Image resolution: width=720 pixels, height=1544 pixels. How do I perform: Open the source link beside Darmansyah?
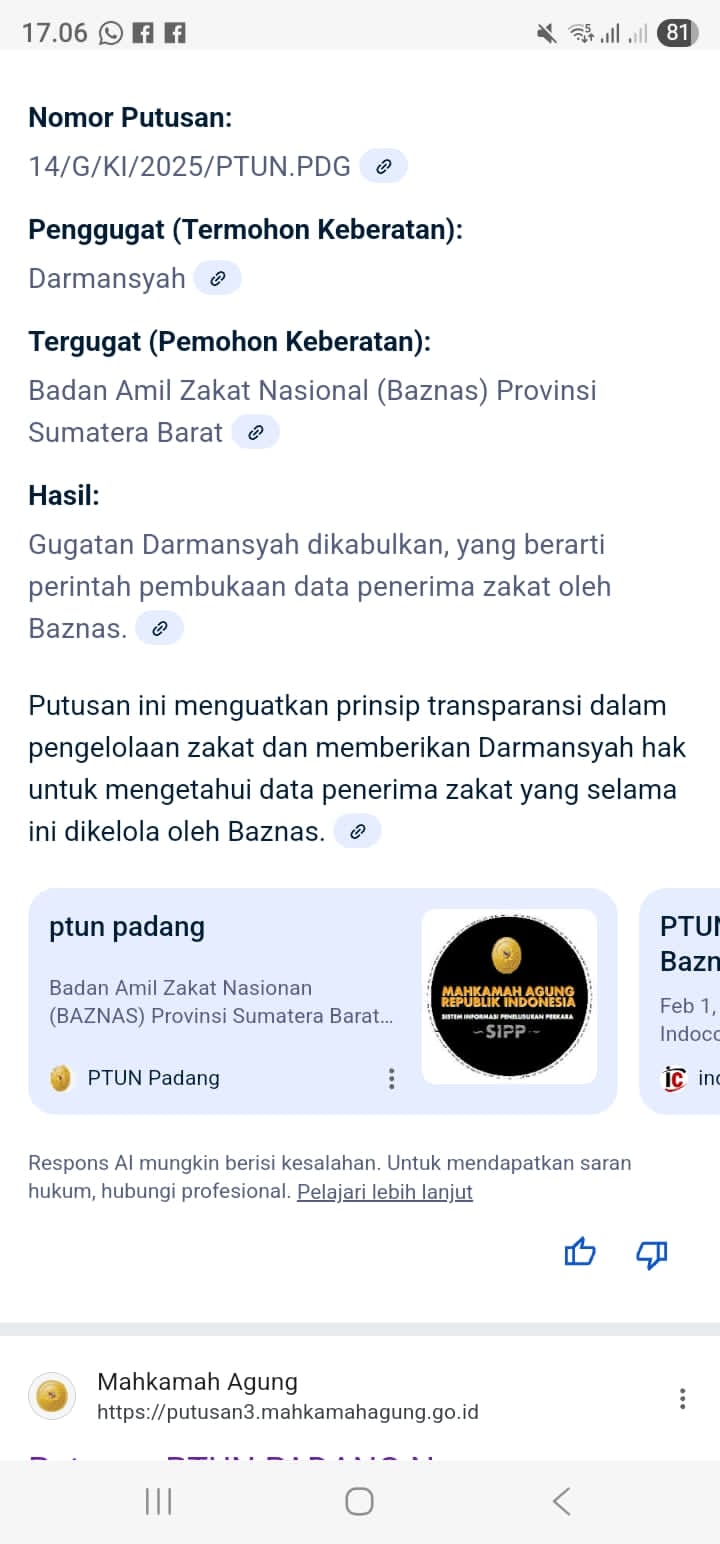tap(217, 278)
